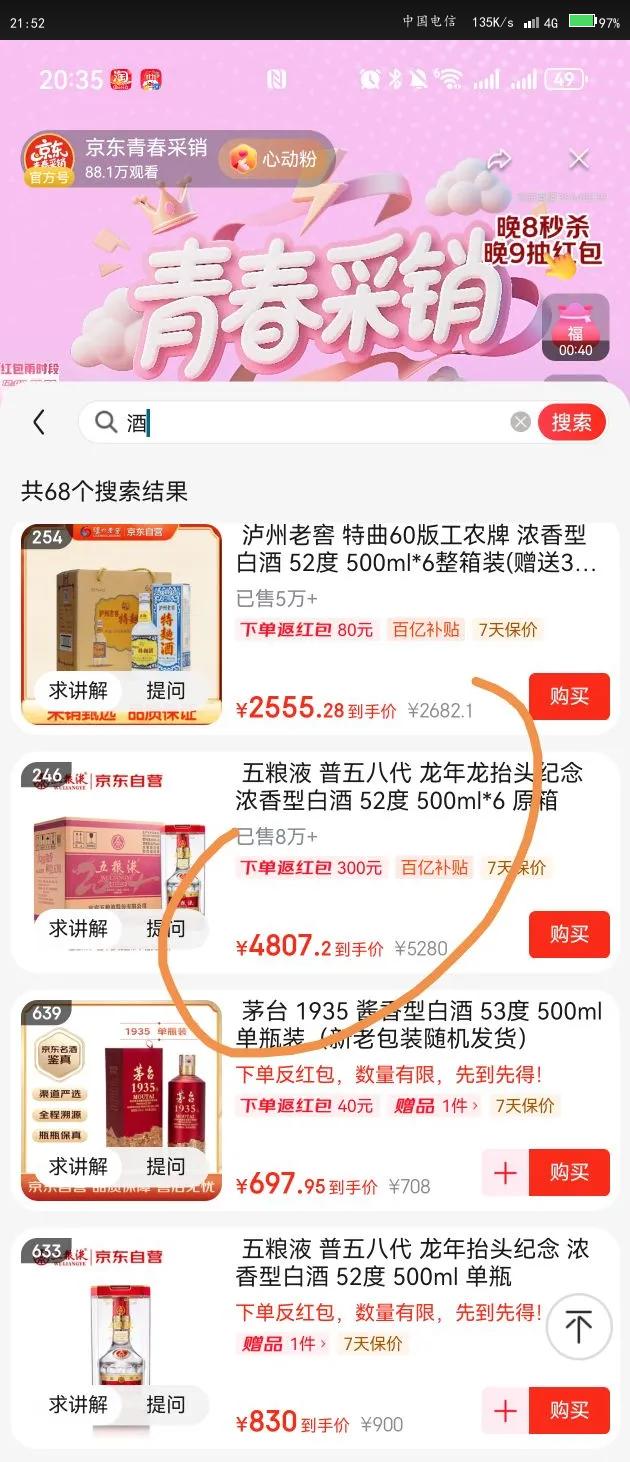Buy the 泸州老窖 特曲60版 case
The height and width of the screenshot is (1462, 630).
(568, 696)
